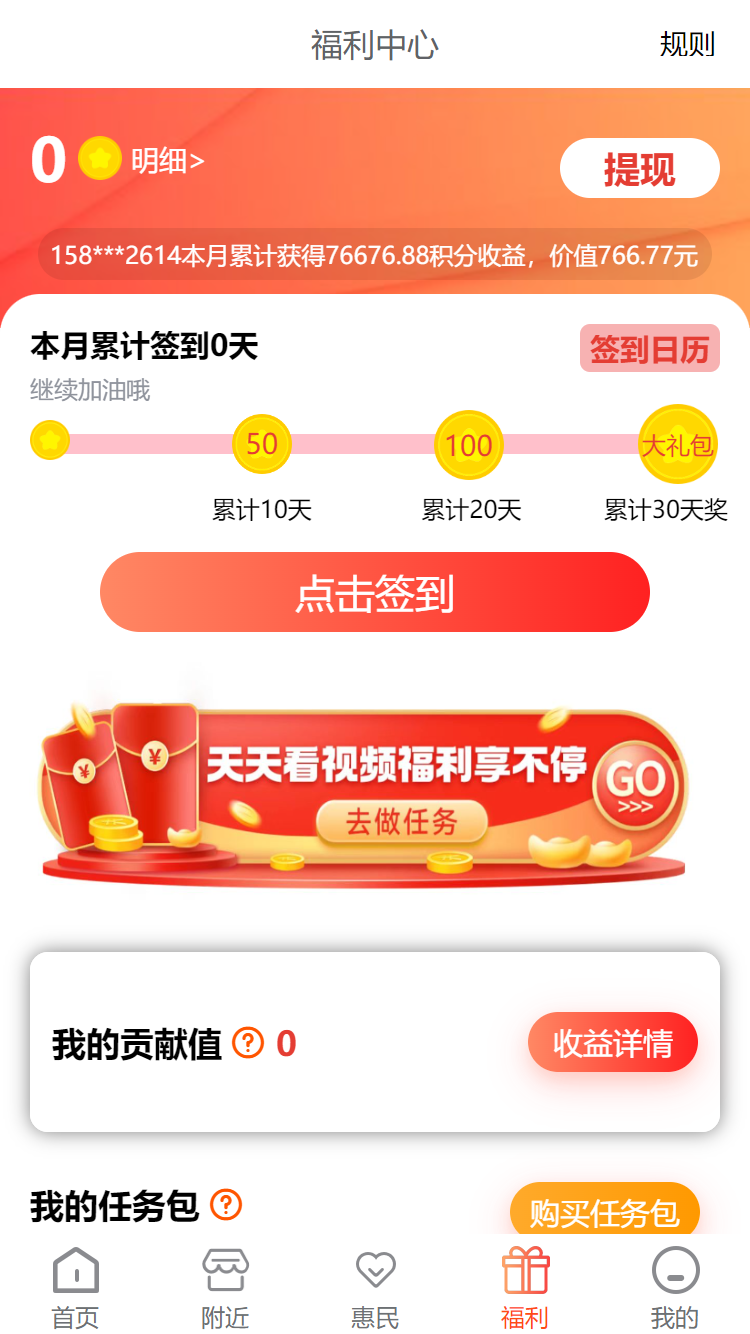Image resolution: width=750 pixels, height=1334 pixels.
Task: Go to the 附近 nearby tab
Action: (225, 1288)
